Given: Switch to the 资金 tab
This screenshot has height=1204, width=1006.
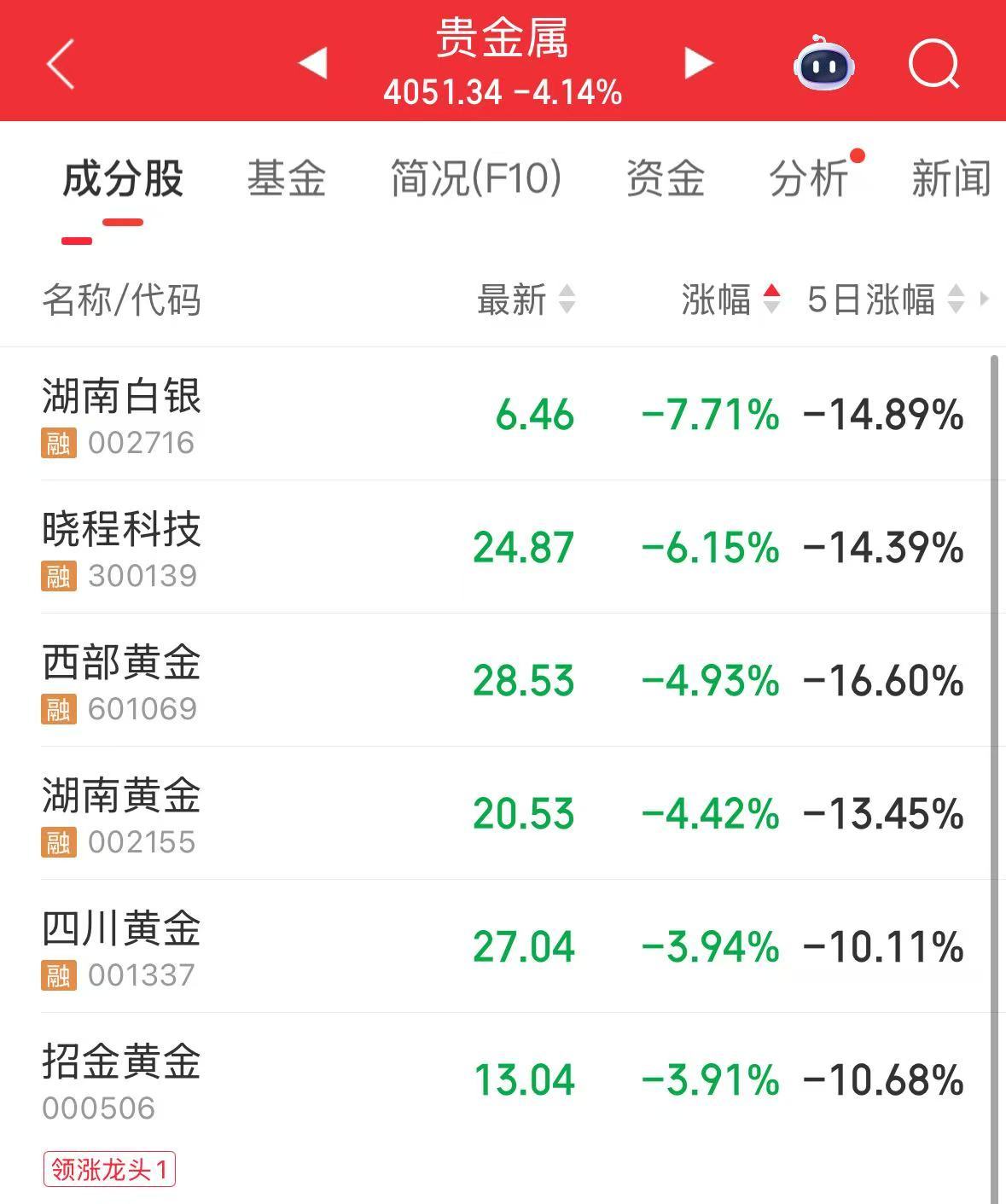Looking at the screenshot, I should 665,179.
